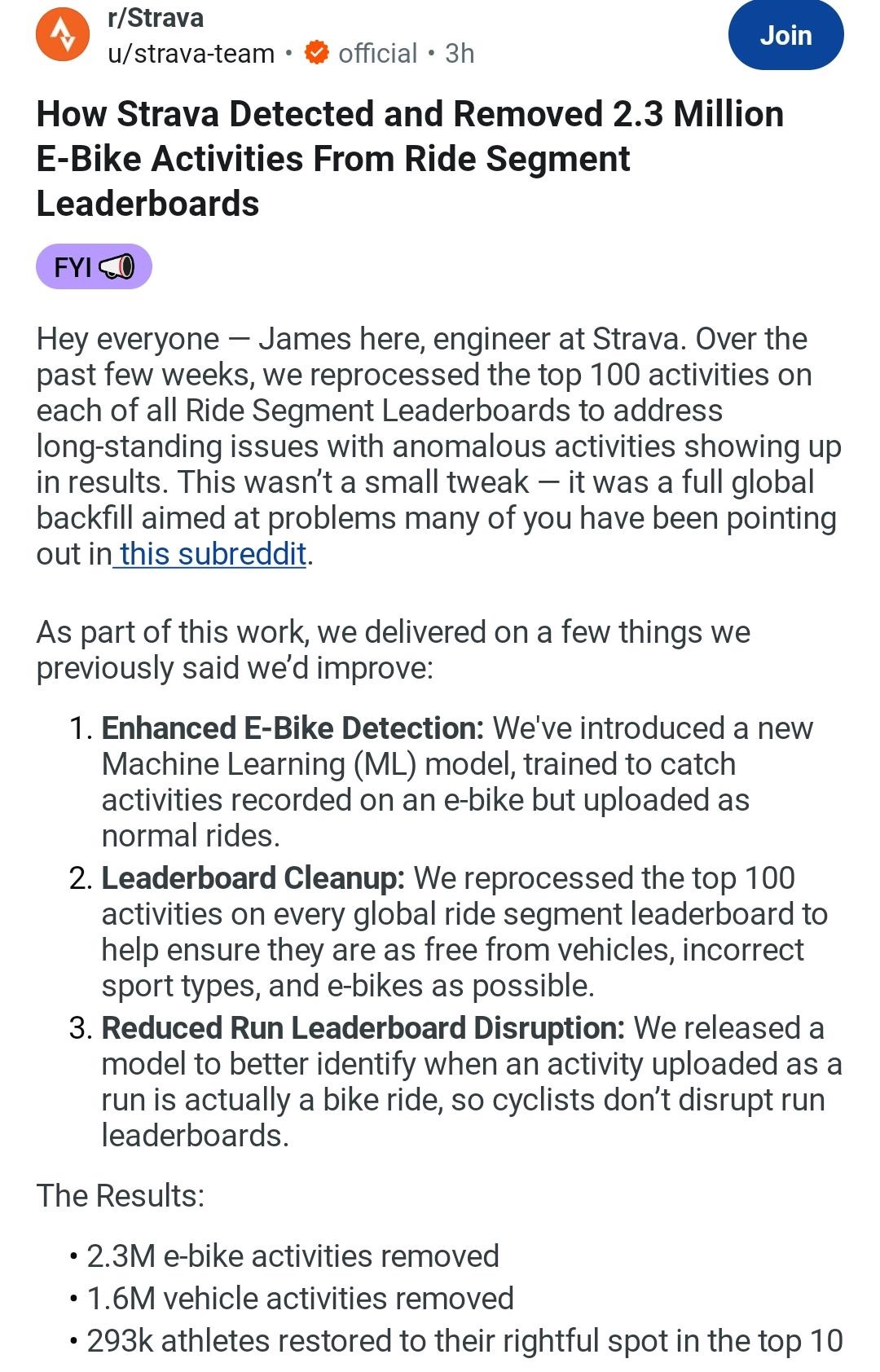Join the r/Strava community
This screenshot has width=880, height=1372.
pyautogui.click(x=785, y=35)
